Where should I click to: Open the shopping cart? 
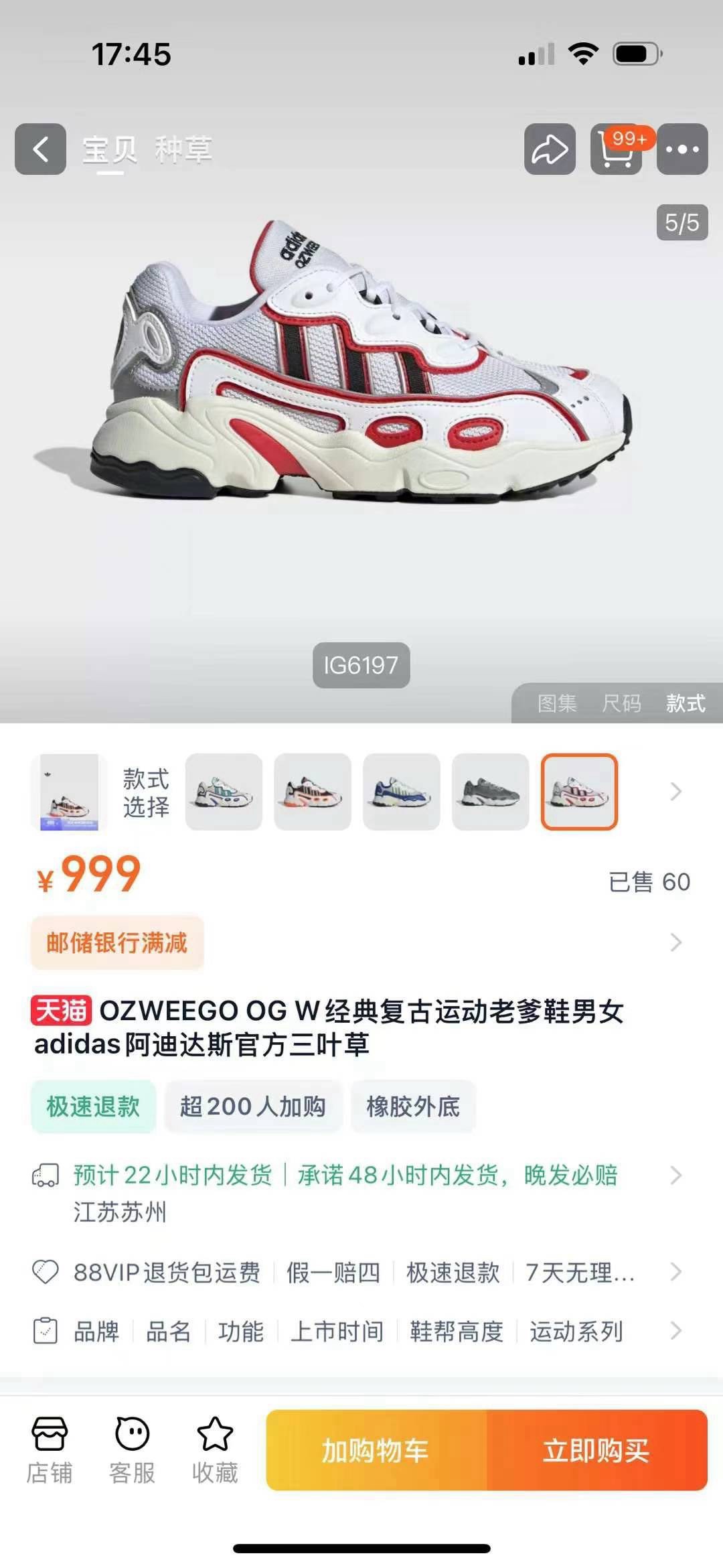(616, 149)
